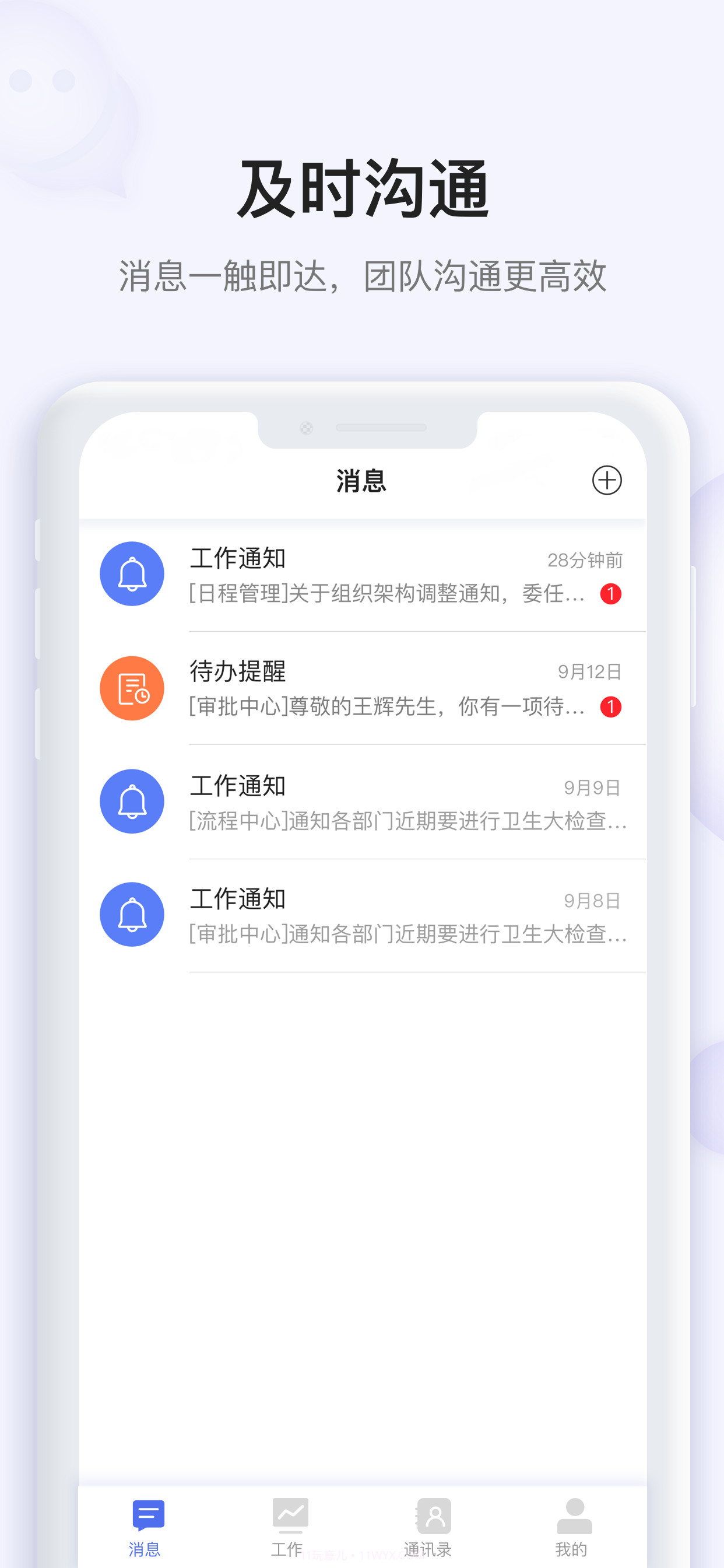
Task: Tap the red unread badge on 工作通知
Action: [611, 596]
